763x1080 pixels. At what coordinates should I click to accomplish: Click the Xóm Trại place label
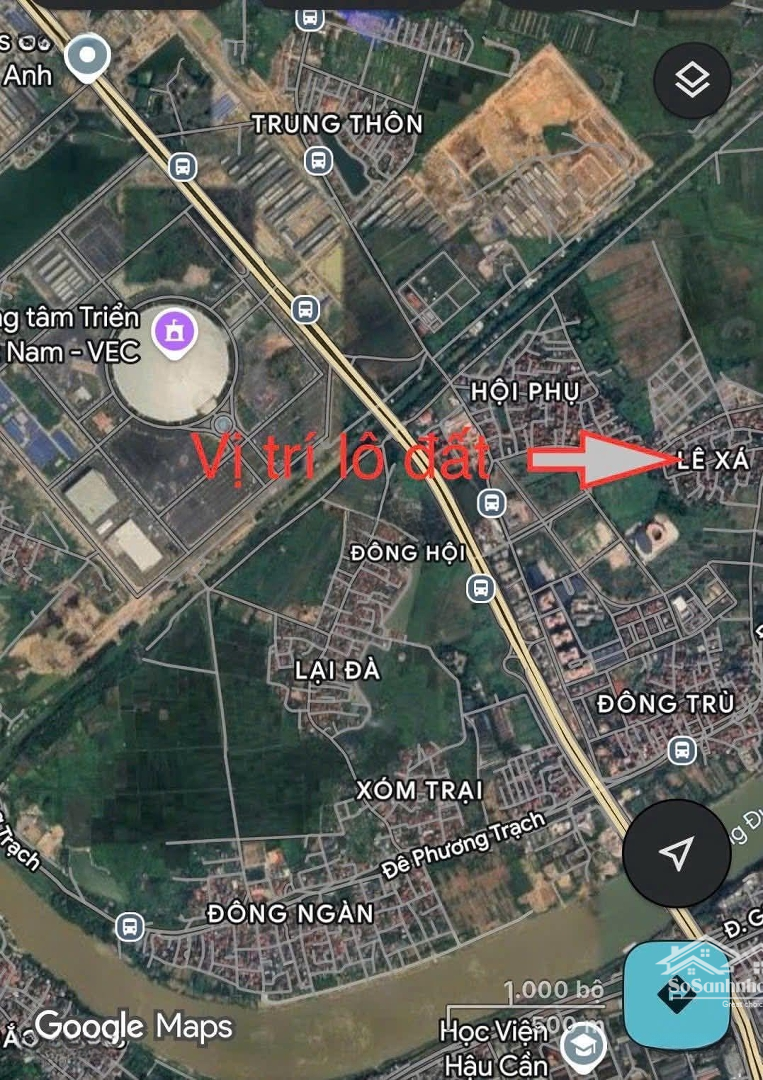click(x=421, y=791)
